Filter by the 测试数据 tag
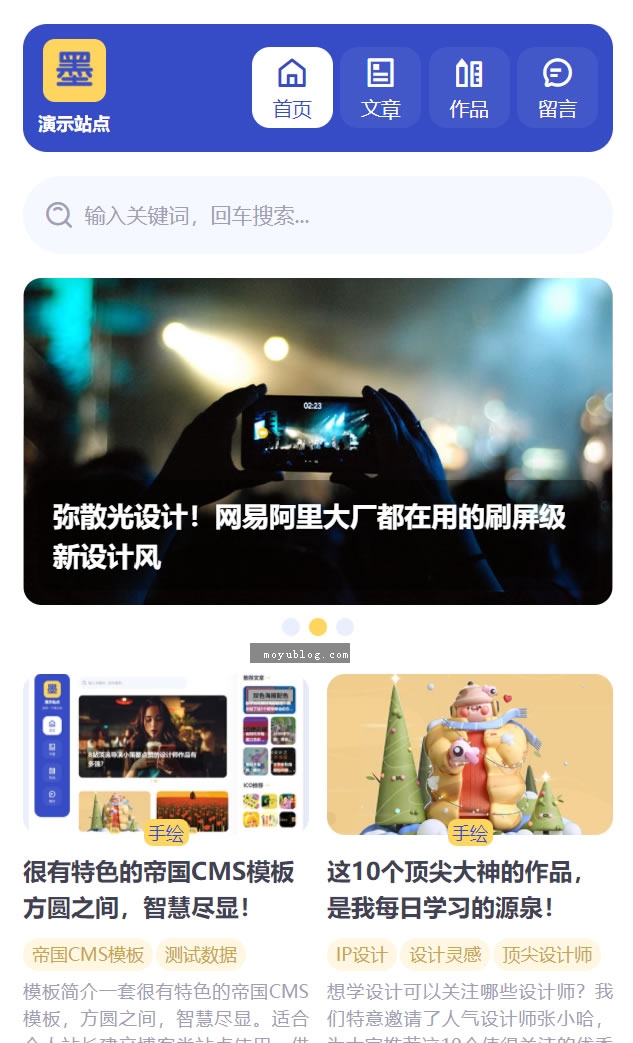Image resolution: width=633 pixels, height=1043 pixels. [201, 955]
